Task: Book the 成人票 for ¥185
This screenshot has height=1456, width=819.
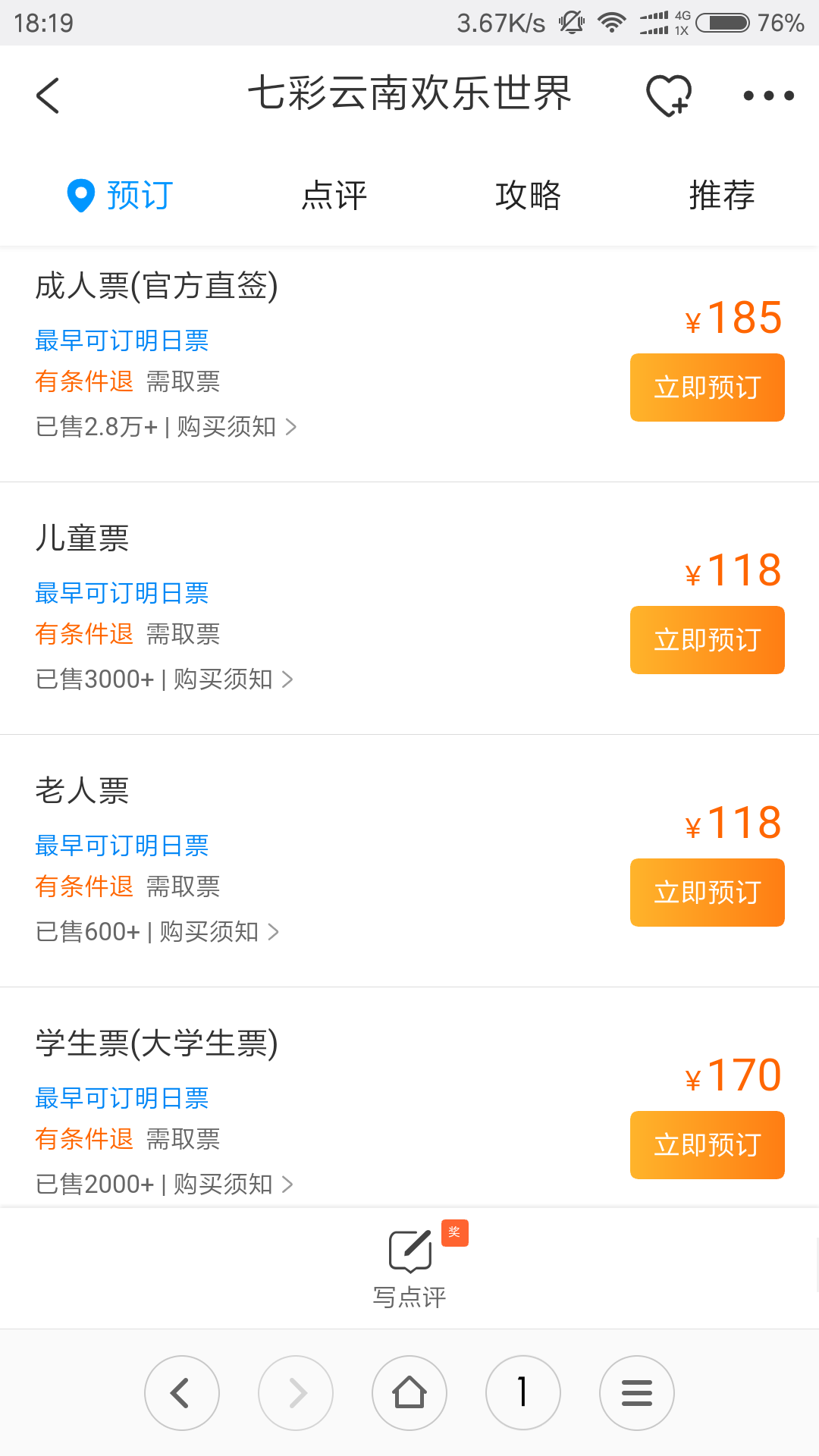Action: tap(708, 388)
